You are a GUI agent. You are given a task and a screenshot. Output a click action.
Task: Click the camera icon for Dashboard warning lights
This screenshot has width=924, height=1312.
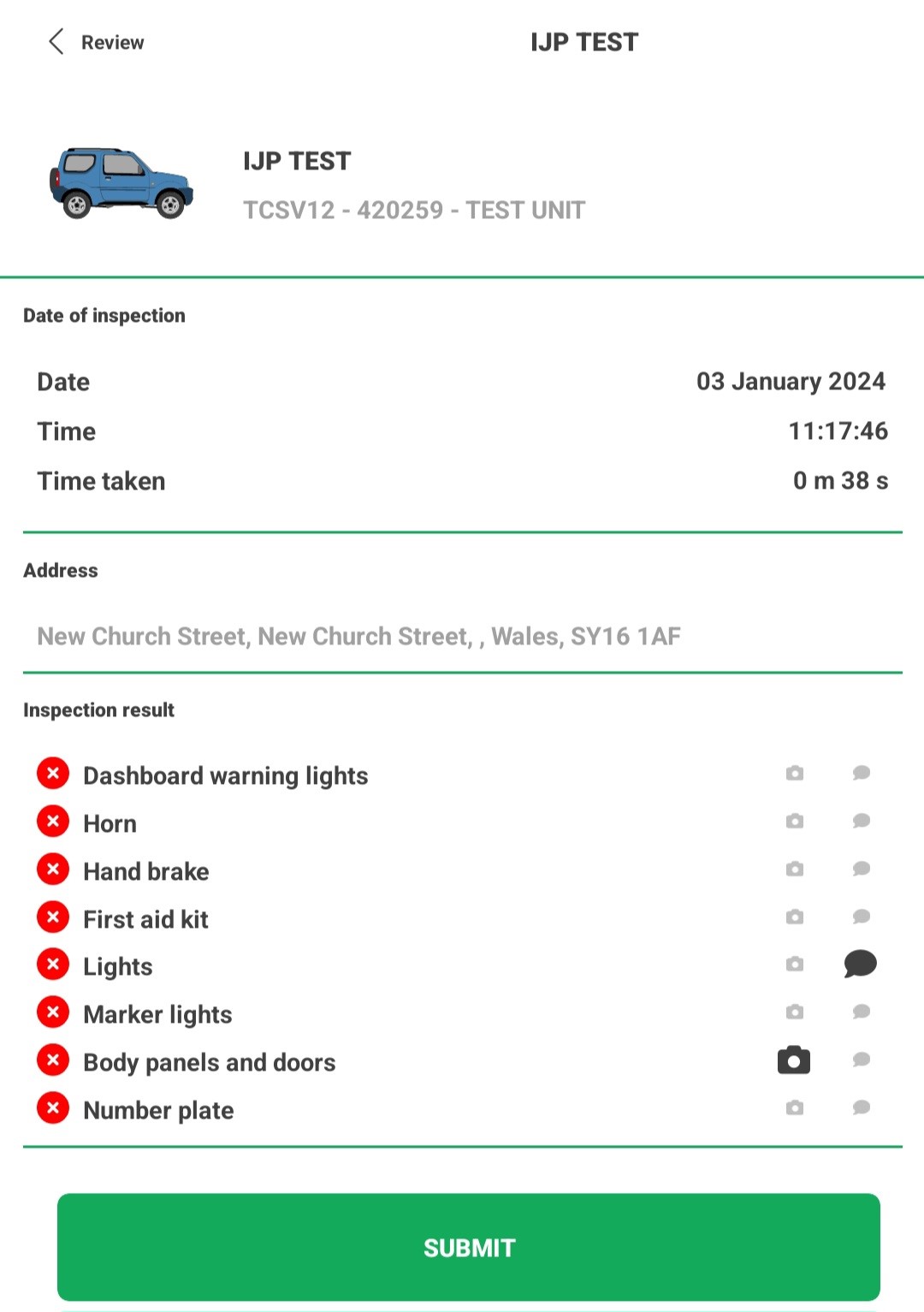pos(793,772)
